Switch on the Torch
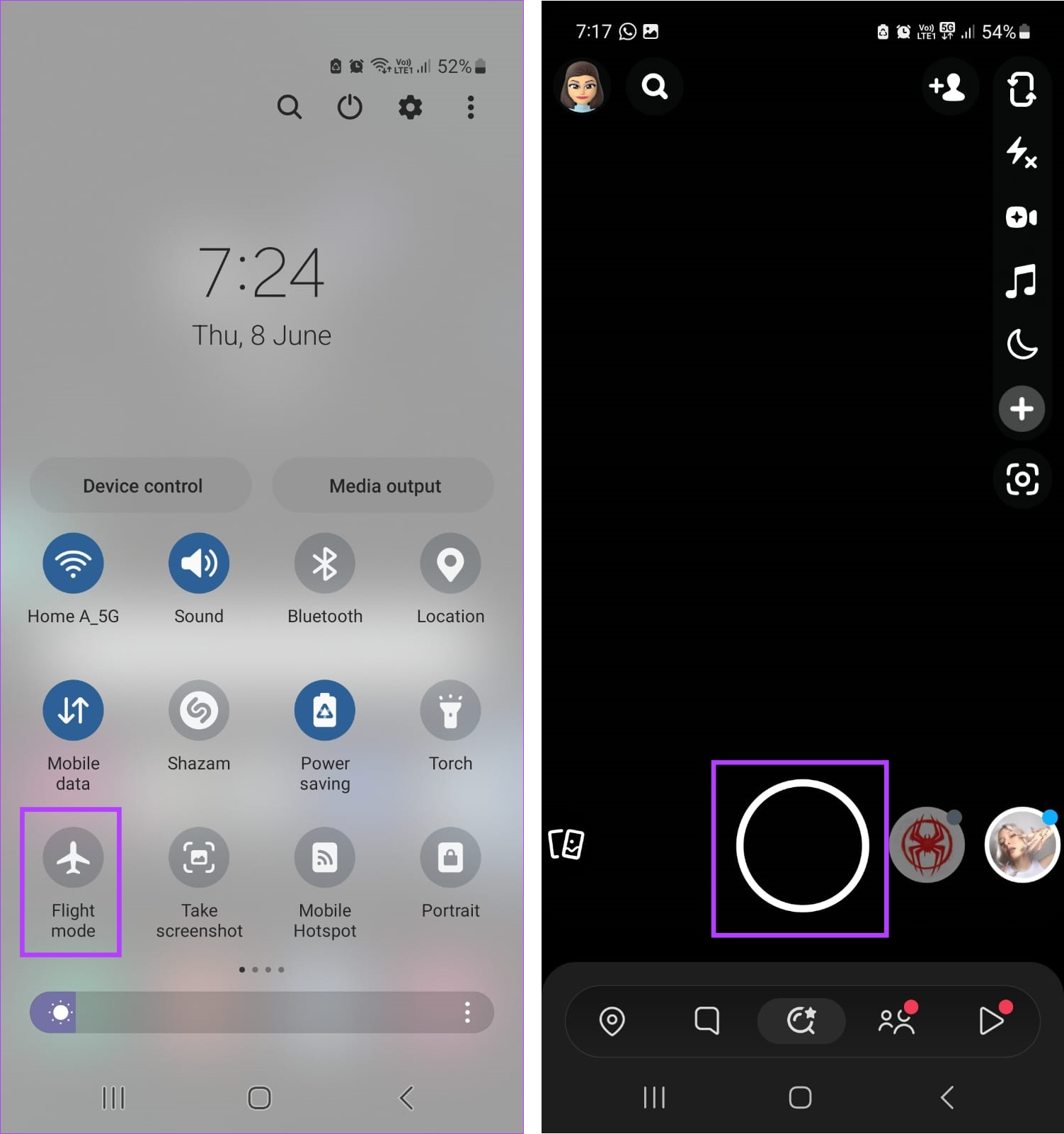The image size is (1064, 1134). tap(450, 710)
